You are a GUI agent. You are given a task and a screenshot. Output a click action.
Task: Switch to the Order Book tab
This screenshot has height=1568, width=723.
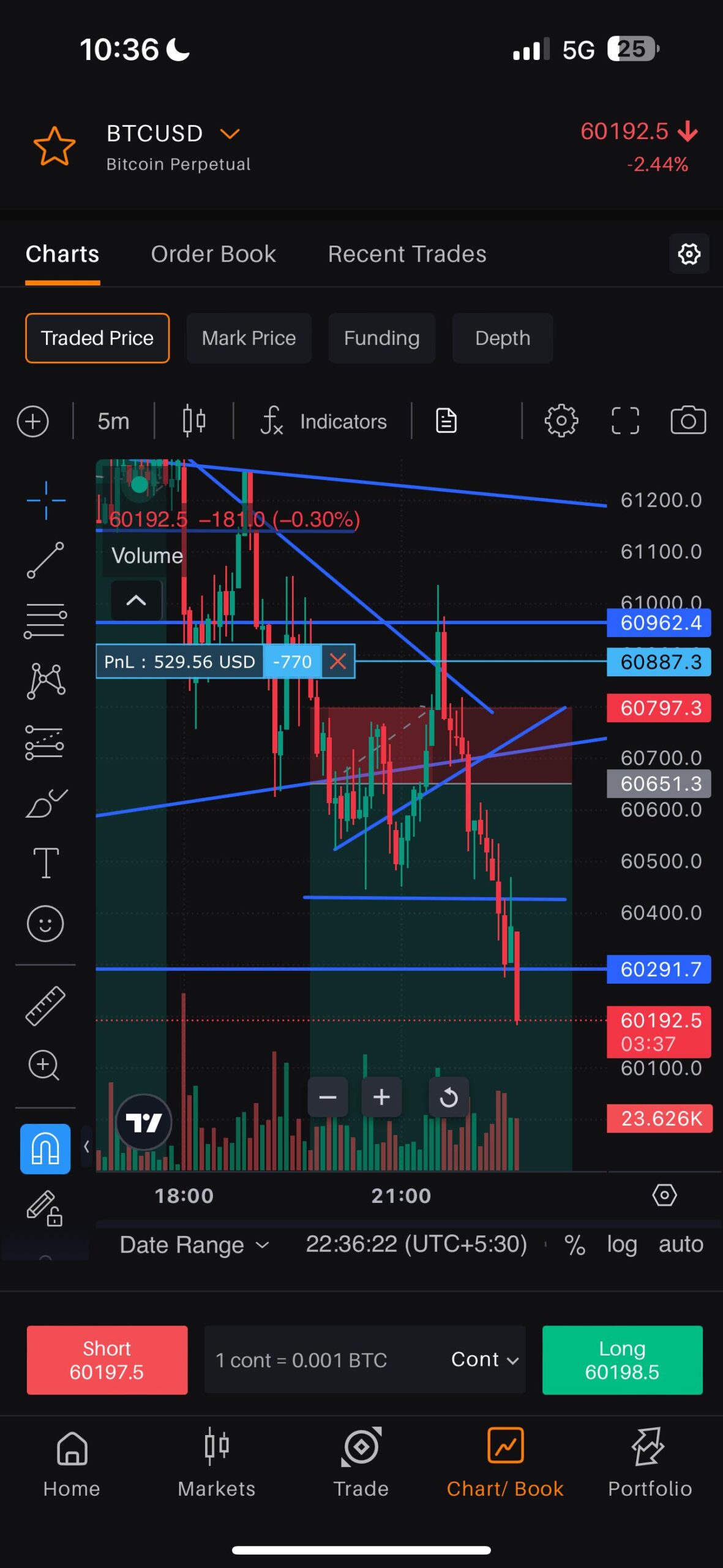point(213,254)
